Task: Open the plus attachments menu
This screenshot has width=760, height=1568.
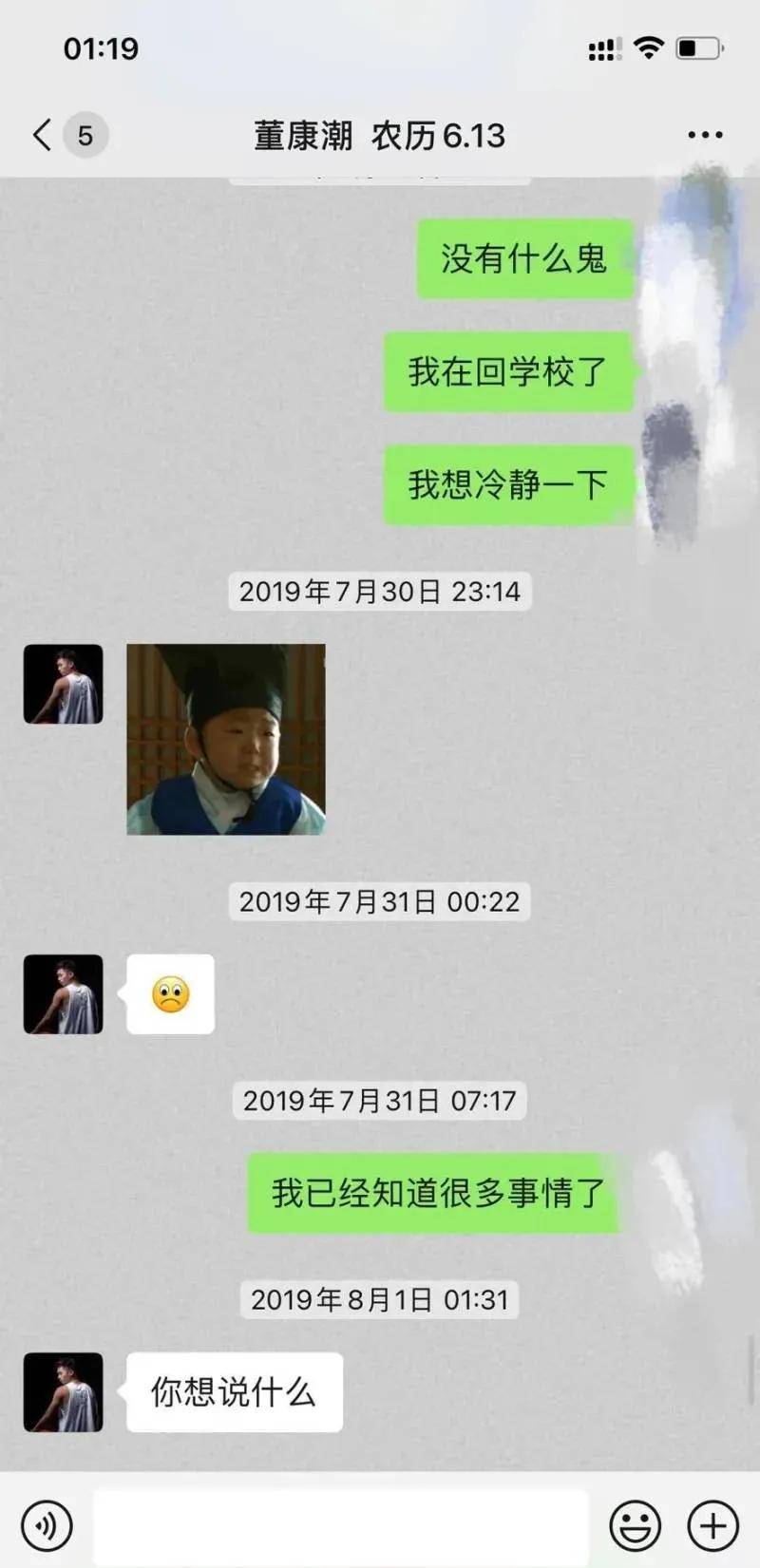Action: [712, 1525]
